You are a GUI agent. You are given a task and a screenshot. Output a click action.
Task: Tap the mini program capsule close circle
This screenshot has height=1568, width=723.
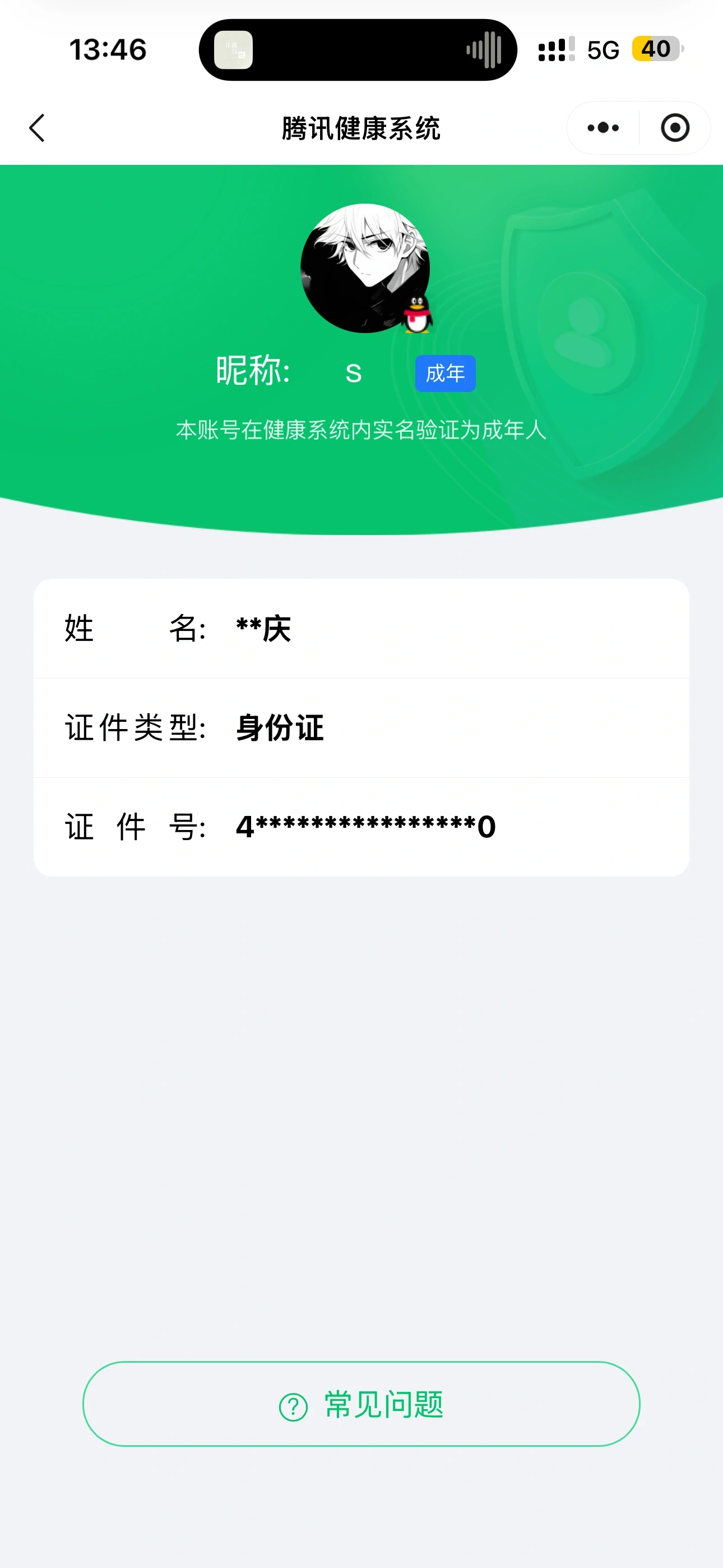[x=675, y=128]
